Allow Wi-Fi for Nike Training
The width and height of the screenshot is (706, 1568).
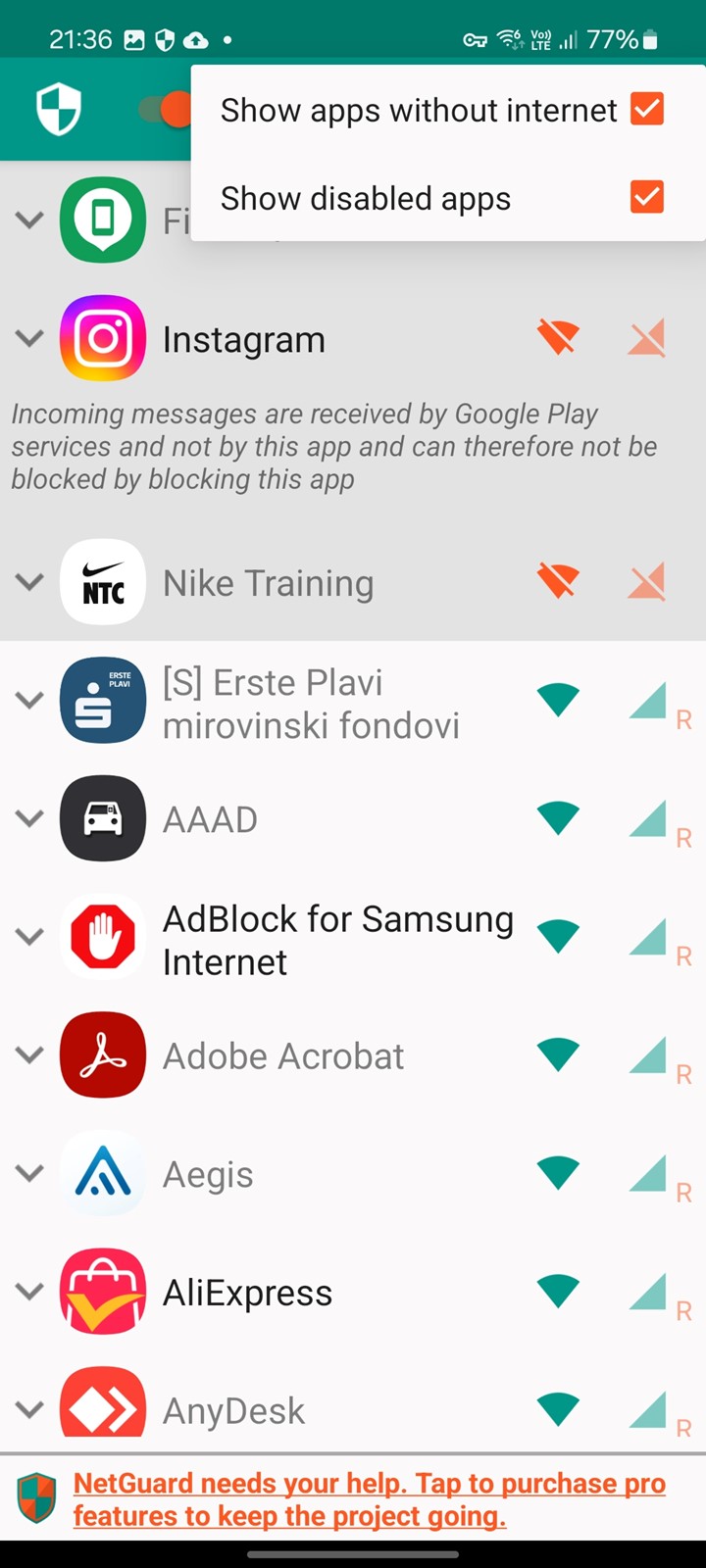coord(558,581)
